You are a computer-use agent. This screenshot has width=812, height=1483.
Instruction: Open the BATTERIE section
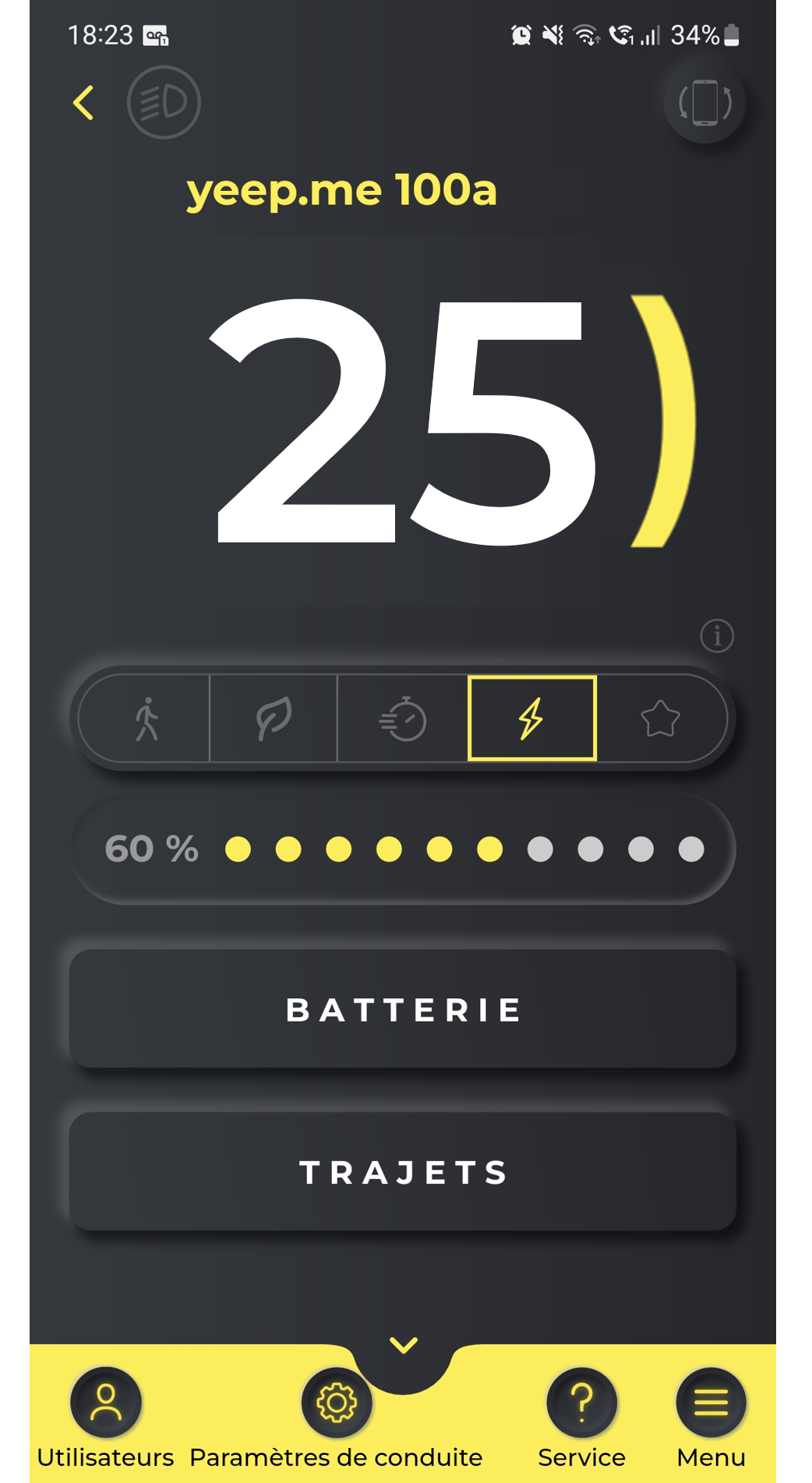click(403, 1010)
